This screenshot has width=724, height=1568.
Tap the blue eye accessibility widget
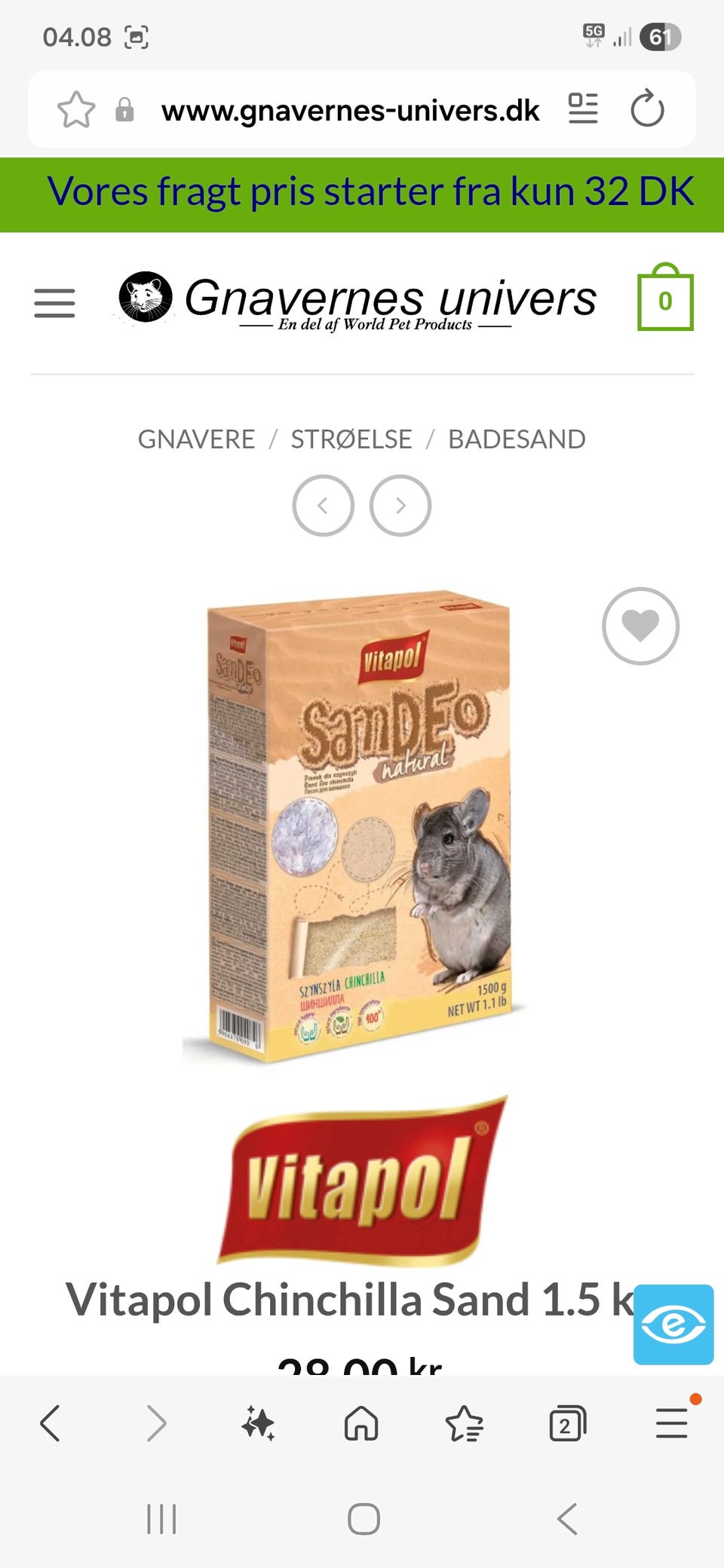point(673,1325)
